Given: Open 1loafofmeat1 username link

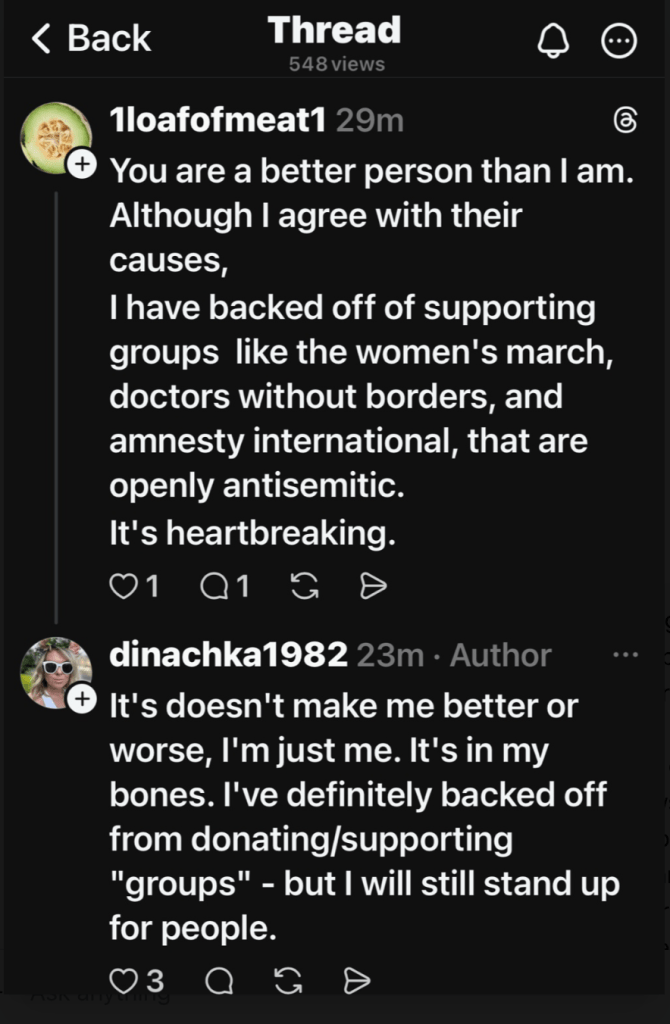Looking at the screenshot, I should [x=218, y=121].
